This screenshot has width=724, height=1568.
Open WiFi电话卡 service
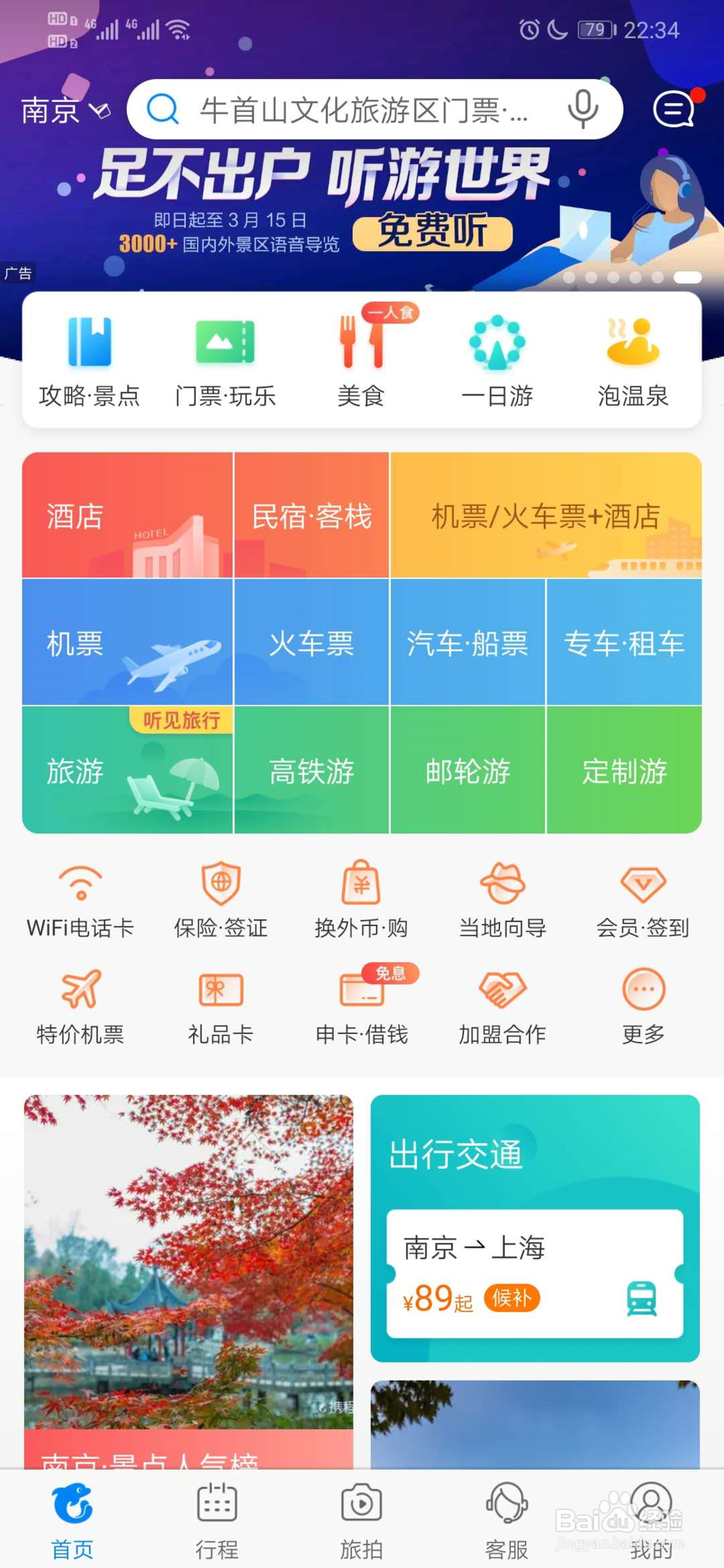[x=80, y=899]
